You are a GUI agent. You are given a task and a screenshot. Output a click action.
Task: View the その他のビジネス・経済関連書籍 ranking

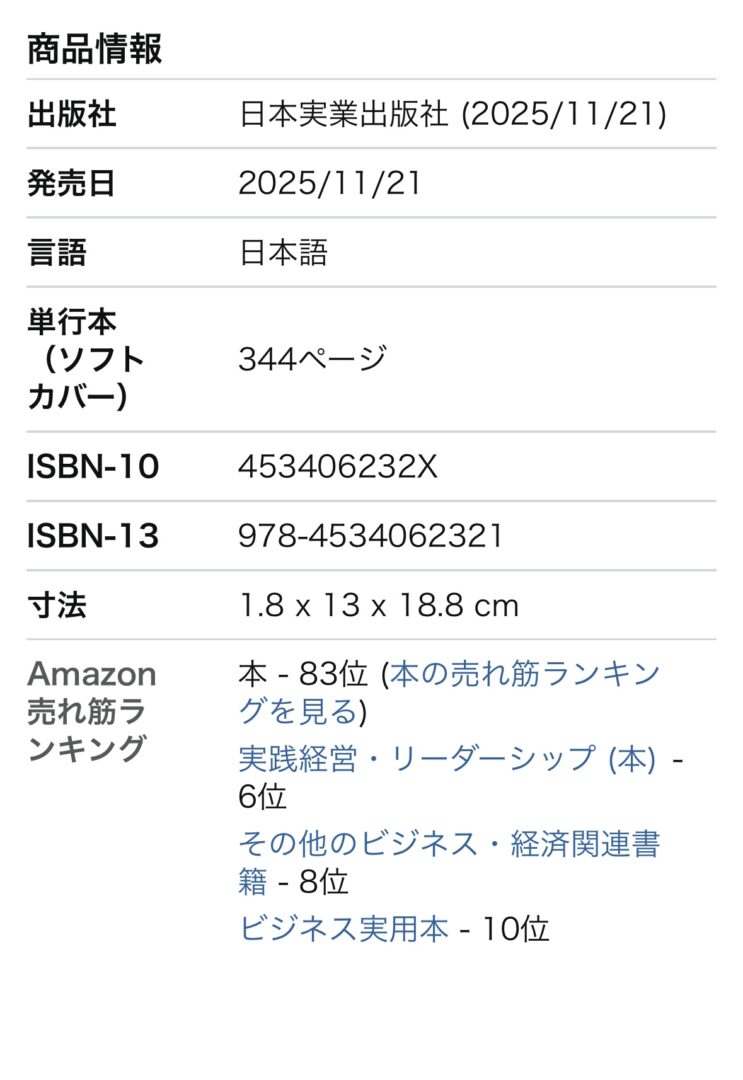448,844
